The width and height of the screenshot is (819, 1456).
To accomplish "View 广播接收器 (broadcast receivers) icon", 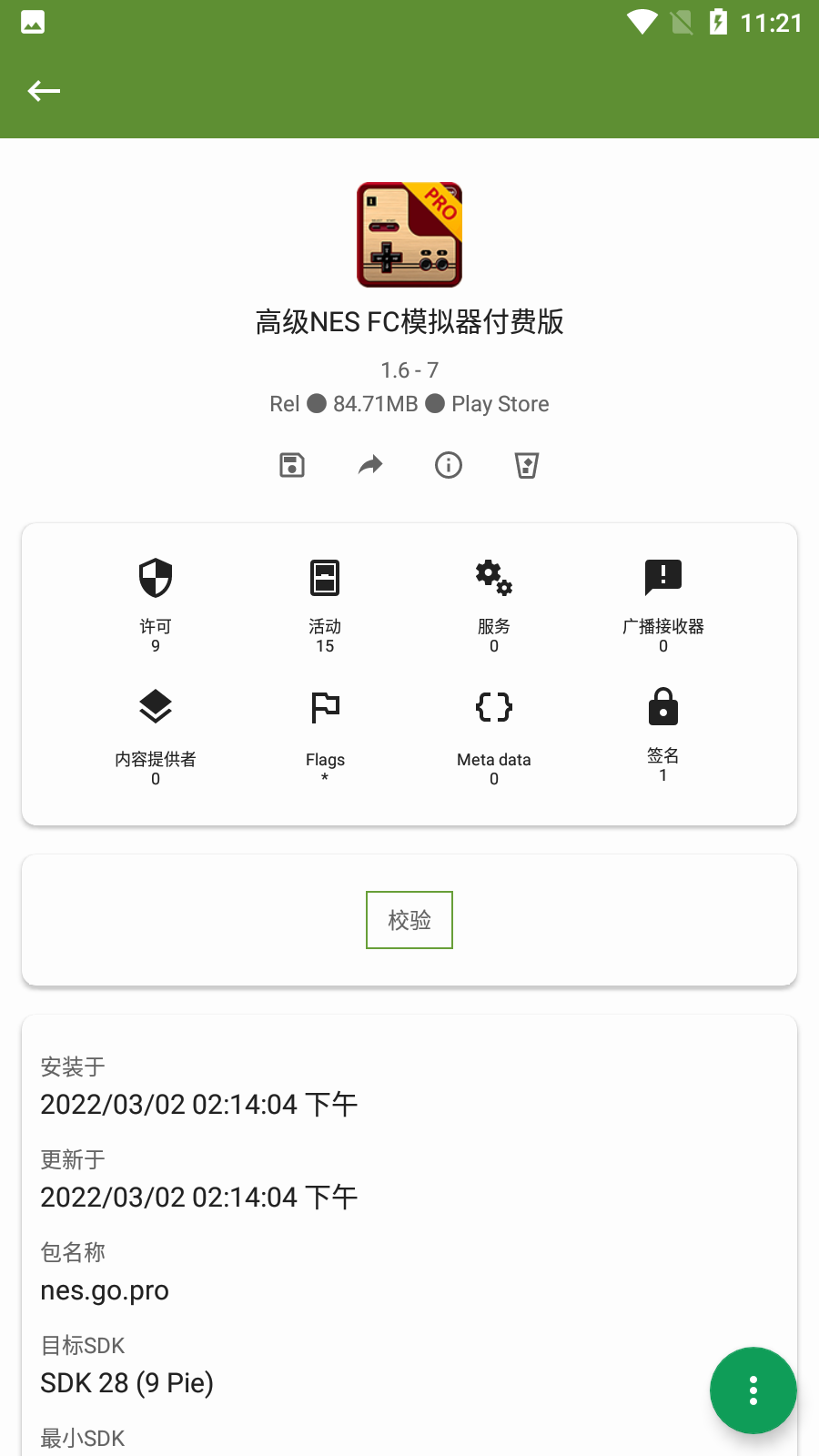I will tap(662, 577).
